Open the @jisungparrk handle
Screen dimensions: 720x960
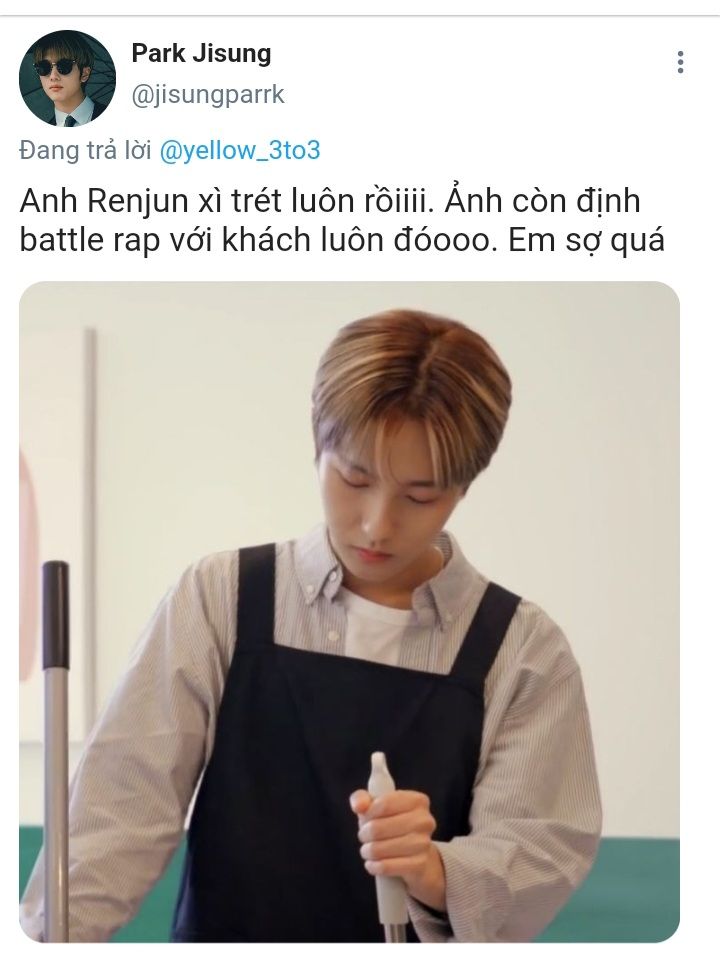point(208,95)
